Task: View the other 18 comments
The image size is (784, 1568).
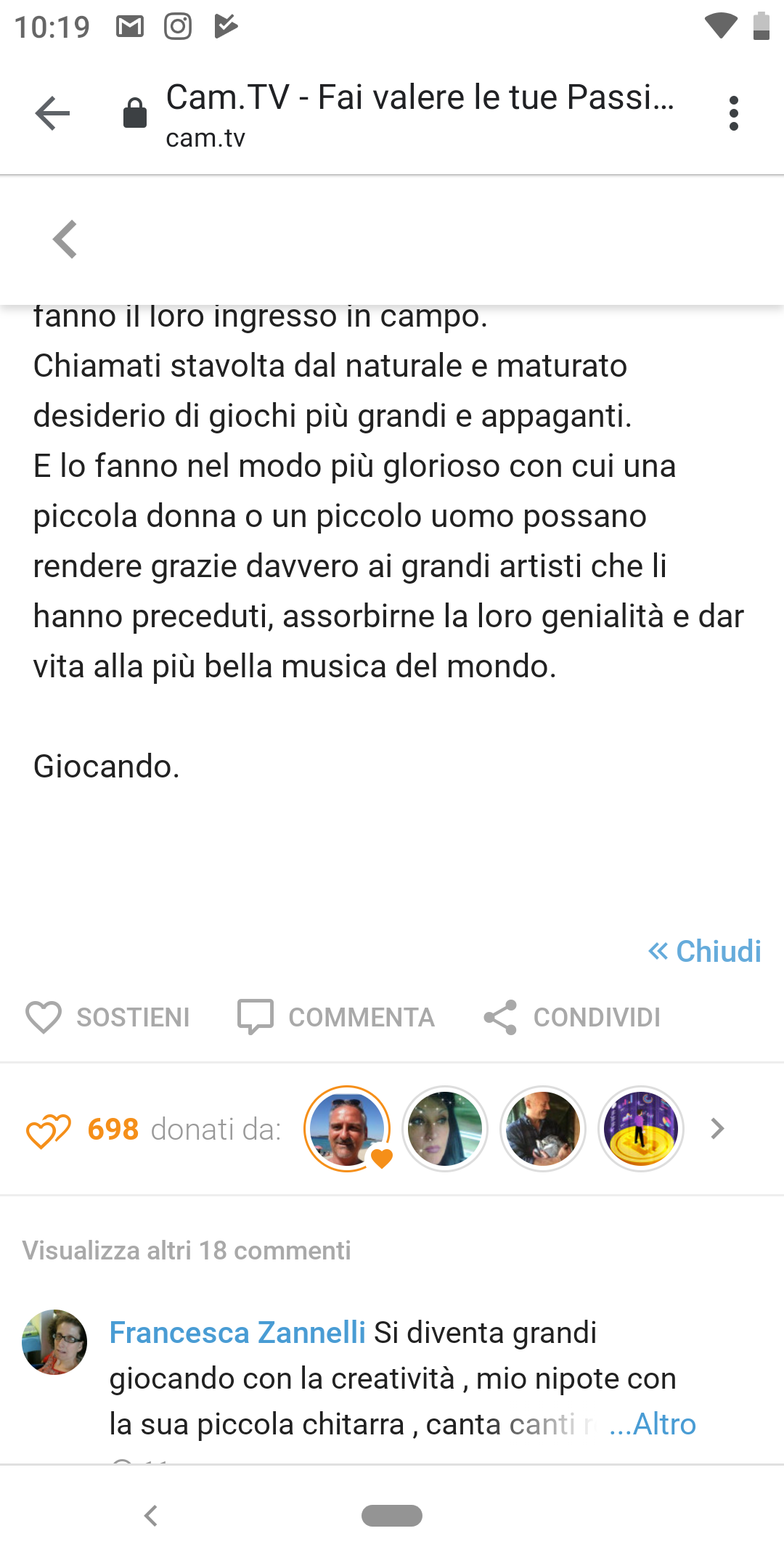Action: click(187, 1251)
